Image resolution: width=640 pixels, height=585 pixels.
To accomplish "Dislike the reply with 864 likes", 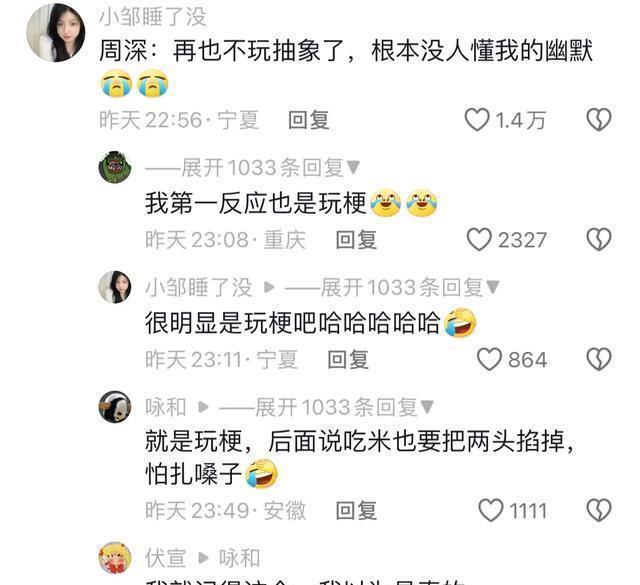I will click(x=598, y=359).
